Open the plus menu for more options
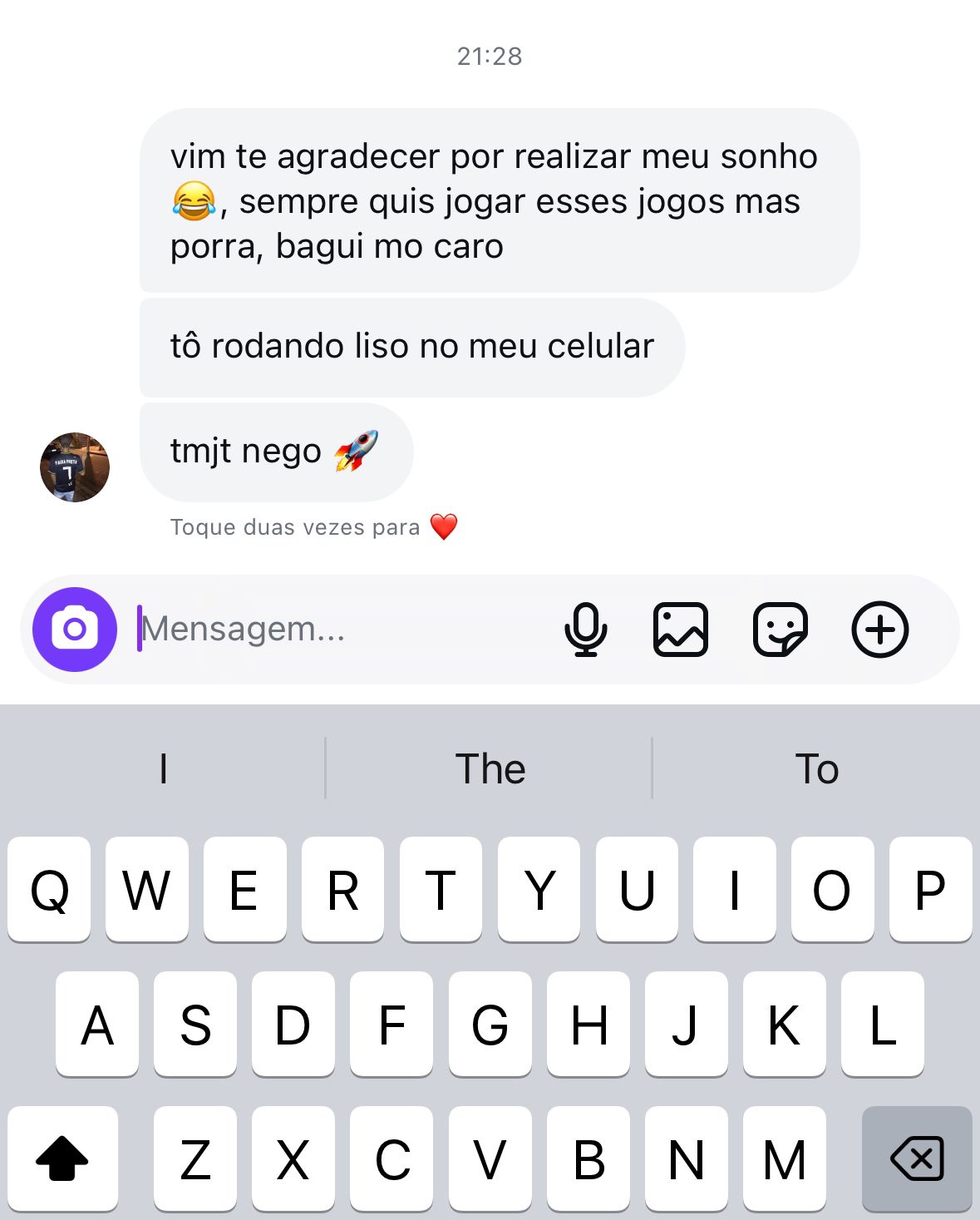 click(x=879, y=630)
